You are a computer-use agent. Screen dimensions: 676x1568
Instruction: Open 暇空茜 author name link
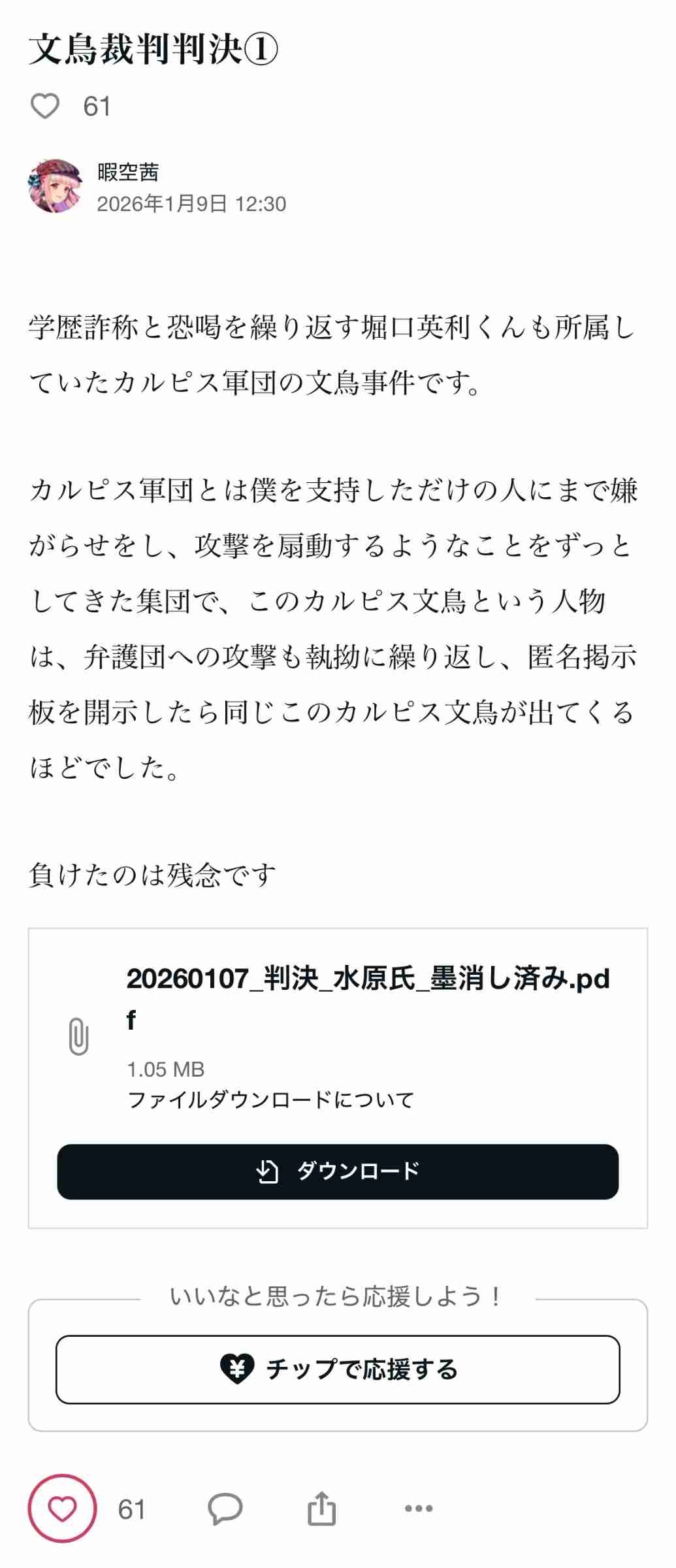click(x=128, y=172)
